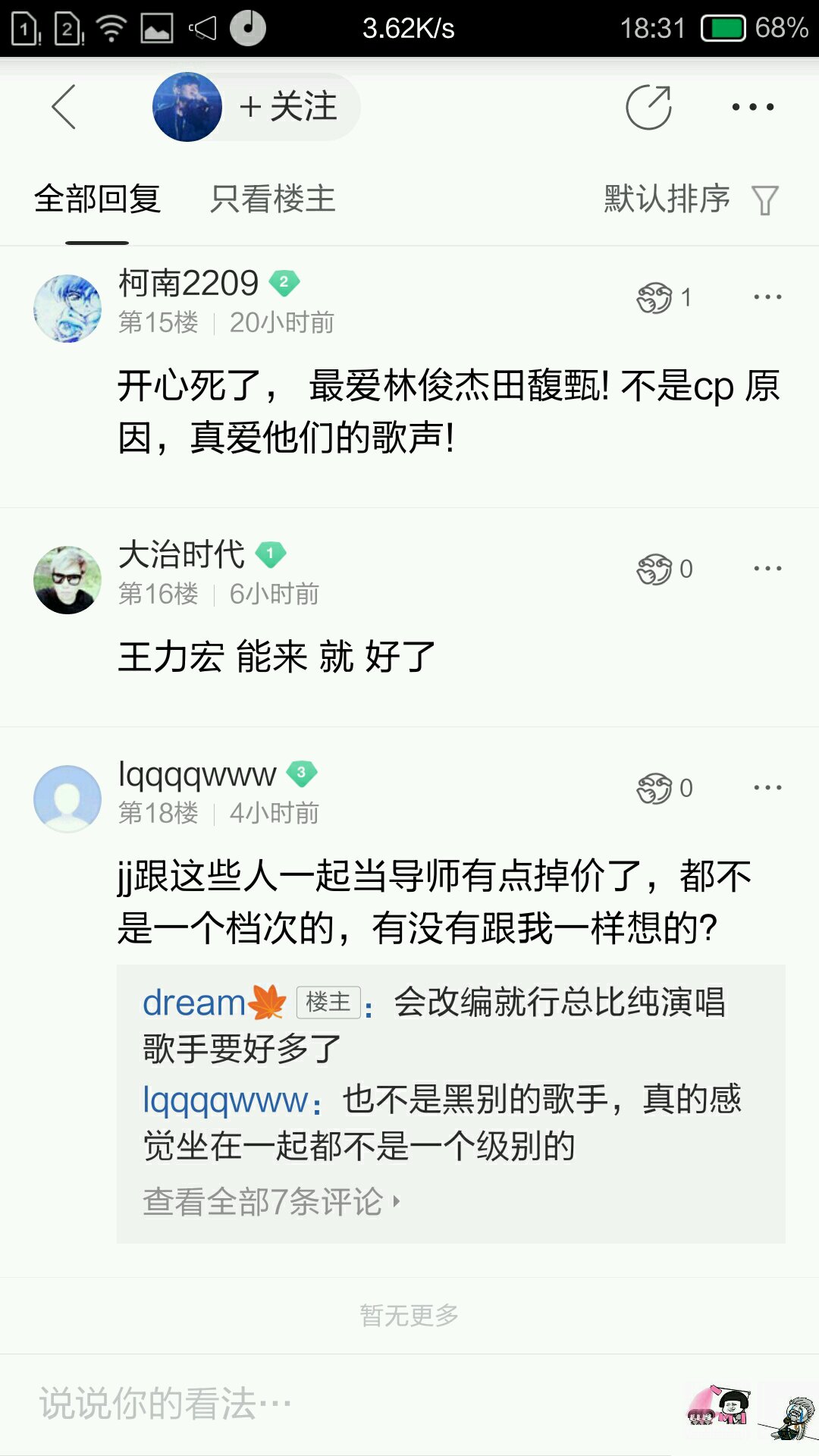Expand 查看全部7条评论 replies
819x1456 pixels.
tap(271, 1201)
